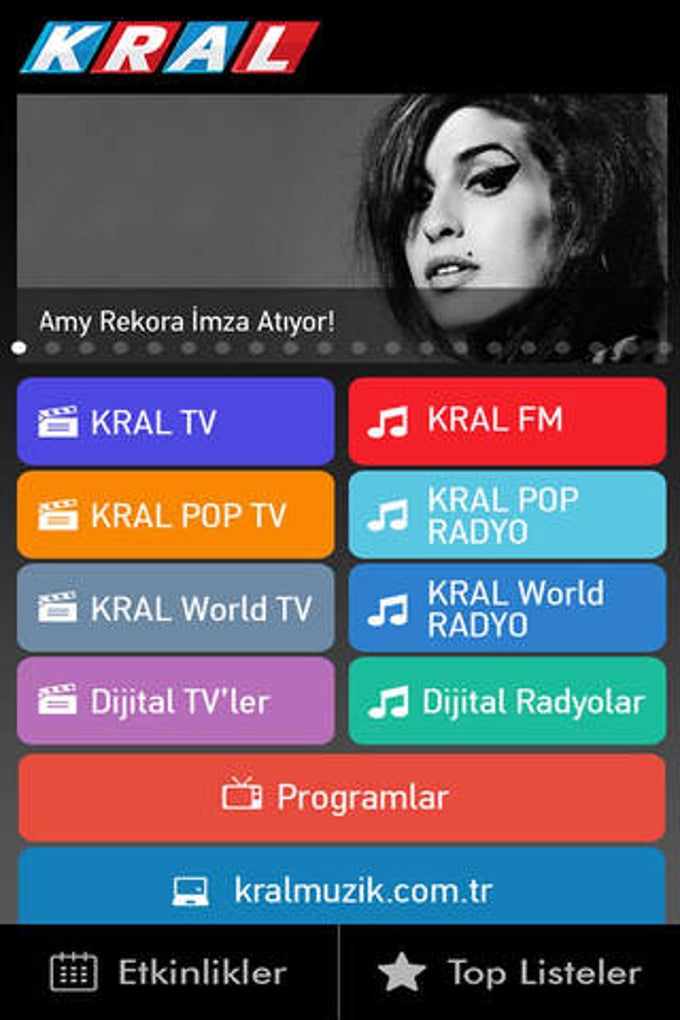Visit kralmuzik.com.tr website
The width and height of the screenshot is (680, 1020).
tap(341, 888)
